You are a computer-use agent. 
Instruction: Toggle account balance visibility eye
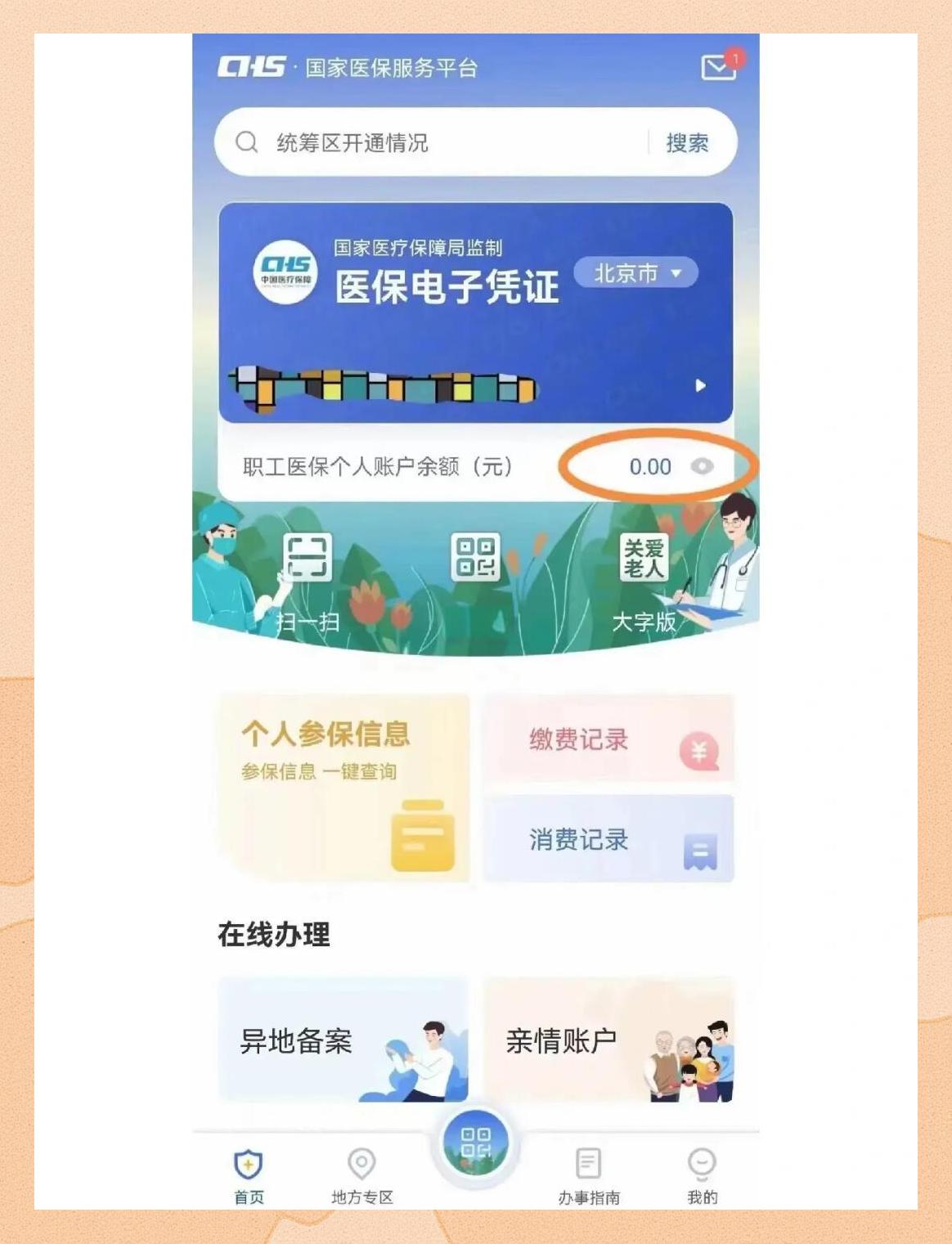pyautogui.click(x=702, y=466)
